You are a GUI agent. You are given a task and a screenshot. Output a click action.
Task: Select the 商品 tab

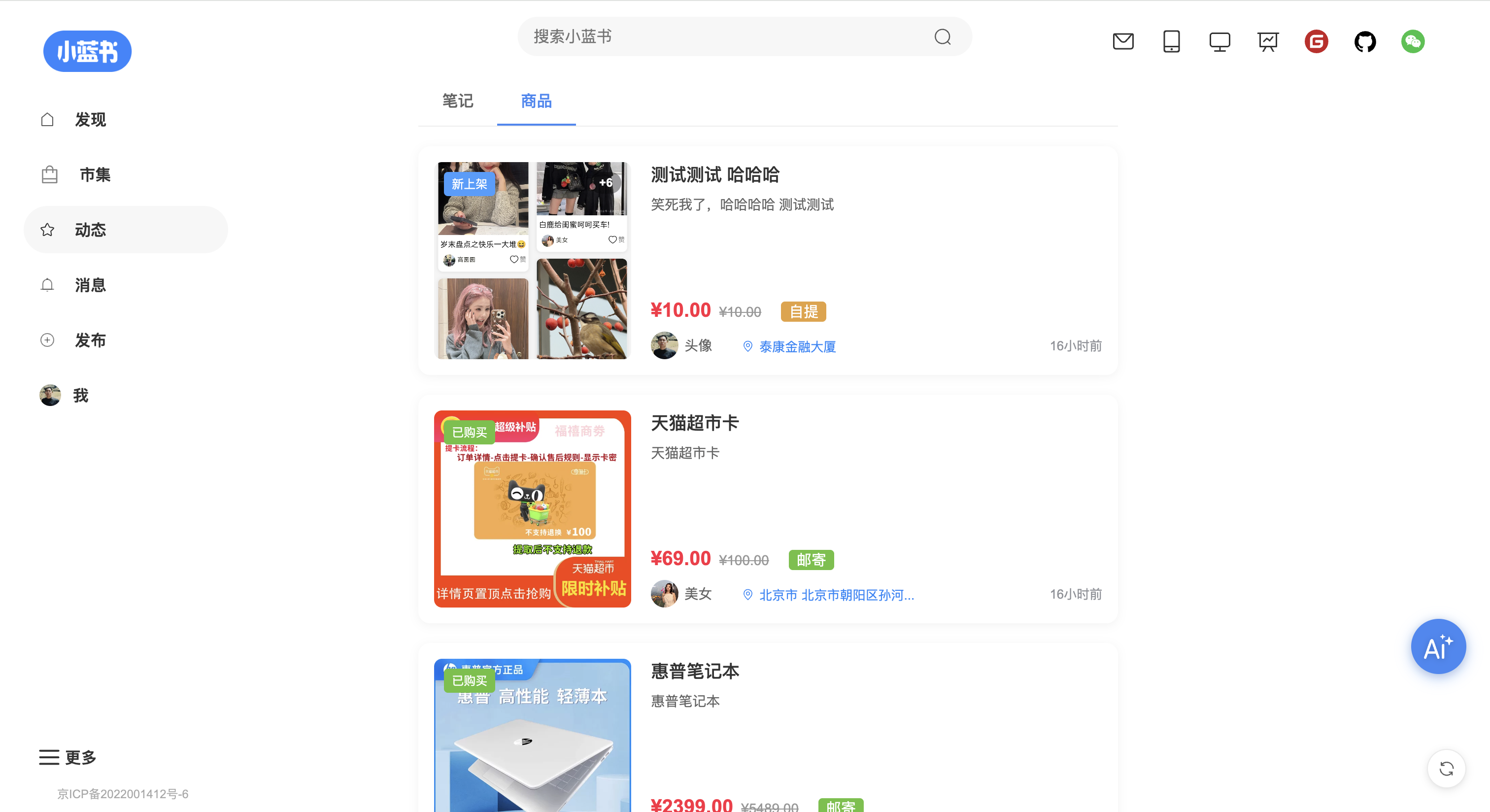[x=536, y=101]
